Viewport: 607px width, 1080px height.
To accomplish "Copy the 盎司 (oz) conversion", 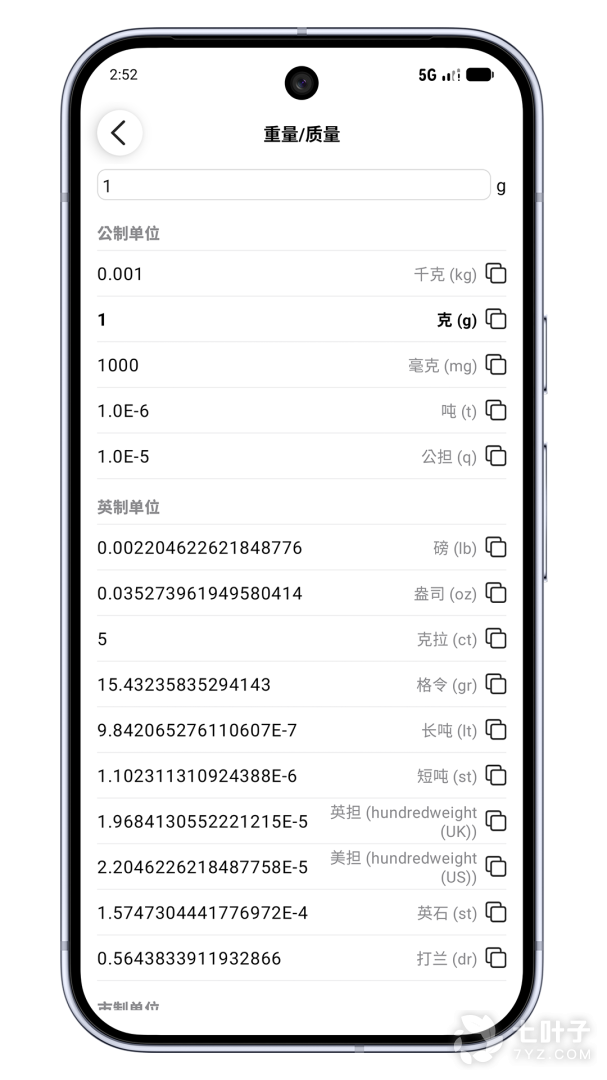I will point(496,593).
